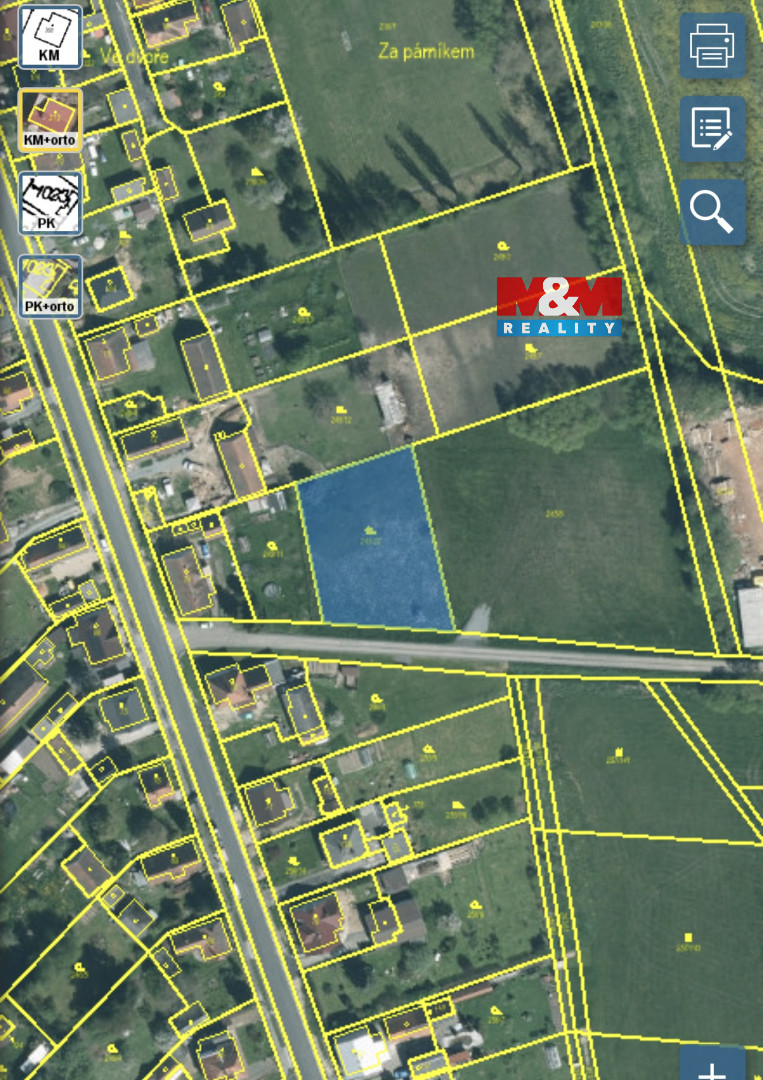Select the PK map sheet view icon
This screenshot has width=763, height=1080.
coord(48,200)
